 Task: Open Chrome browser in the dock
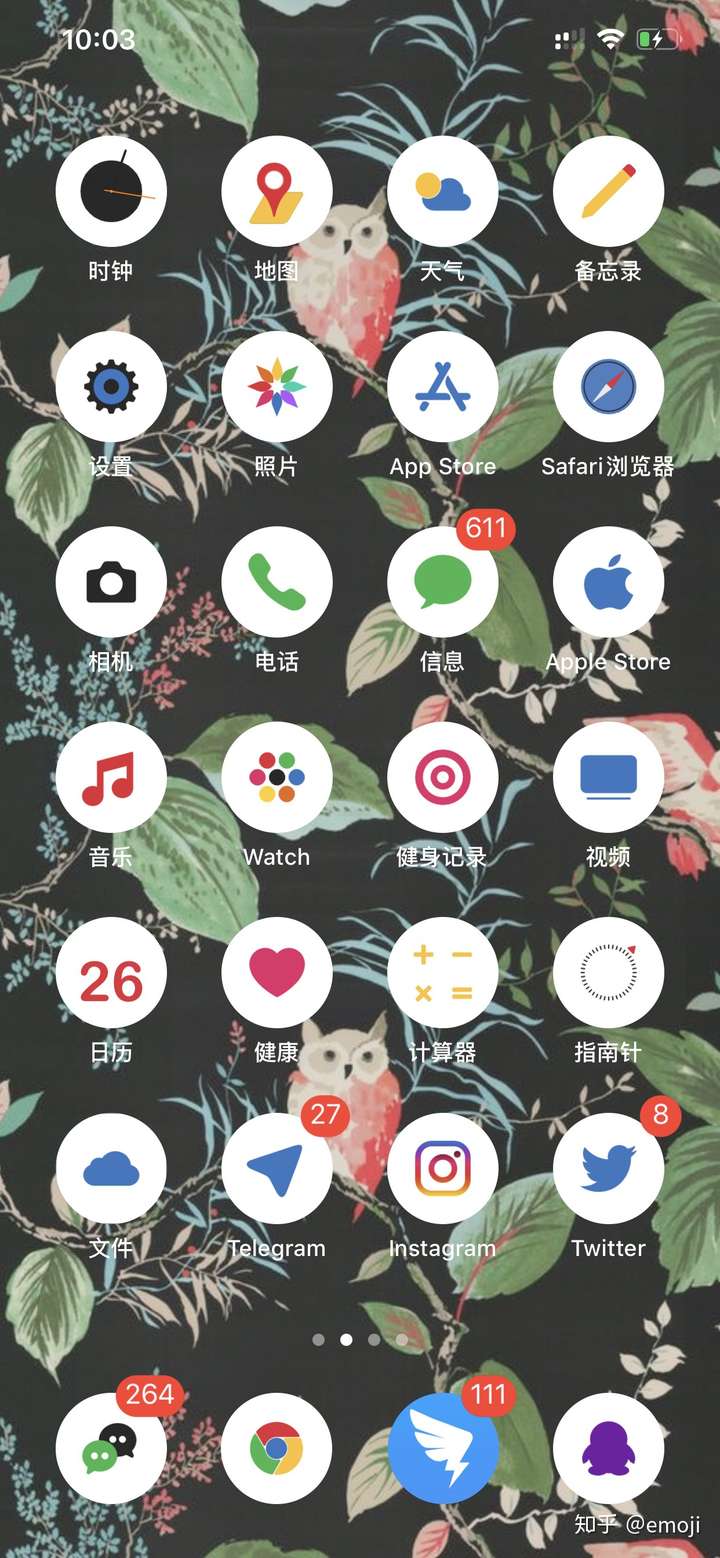click(276, 1448)
